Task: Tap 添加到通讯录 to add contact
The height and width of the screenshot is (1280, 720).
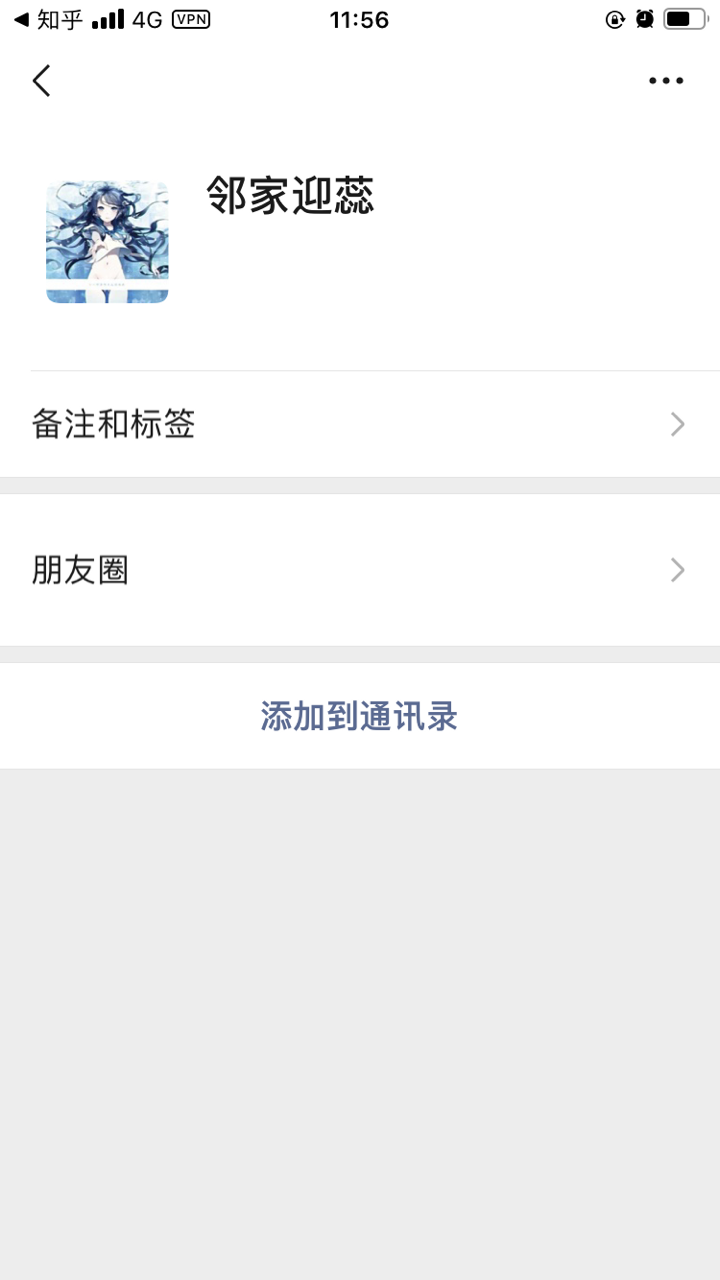Action: pyautogui.click(x=360, y=716)
